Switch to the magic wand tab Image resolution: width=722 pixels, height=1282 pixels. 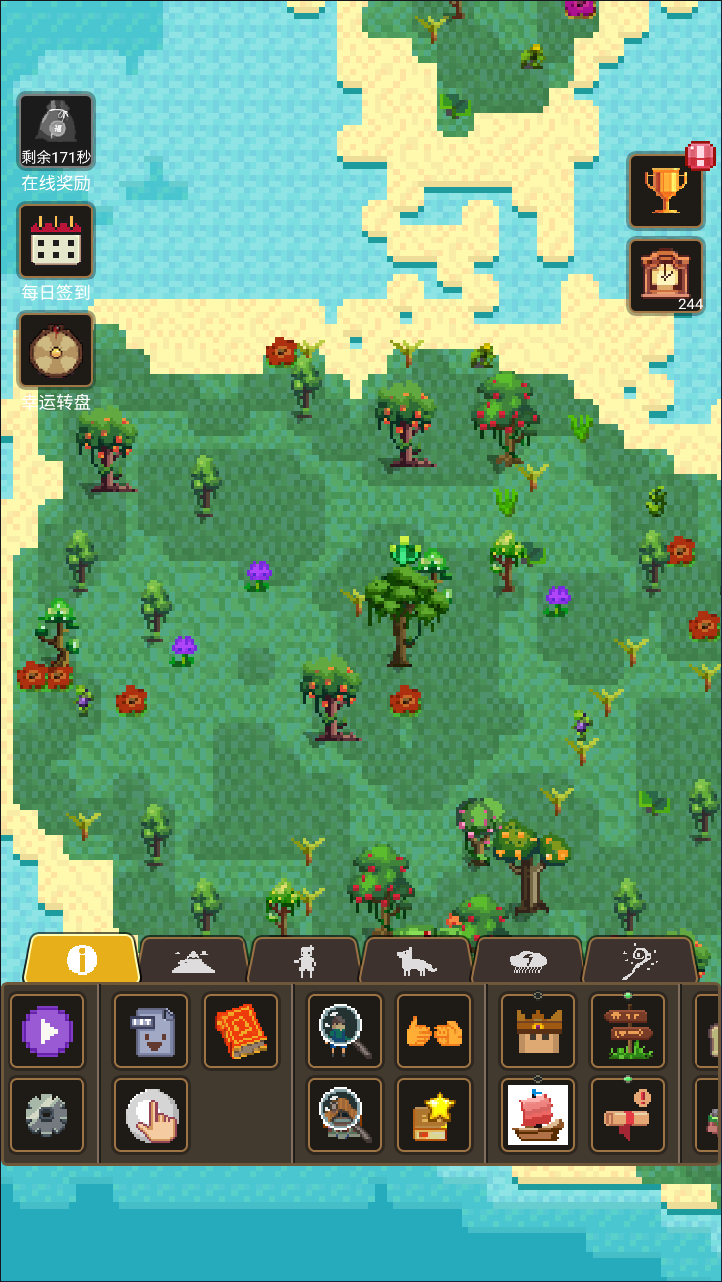(638, 962)
